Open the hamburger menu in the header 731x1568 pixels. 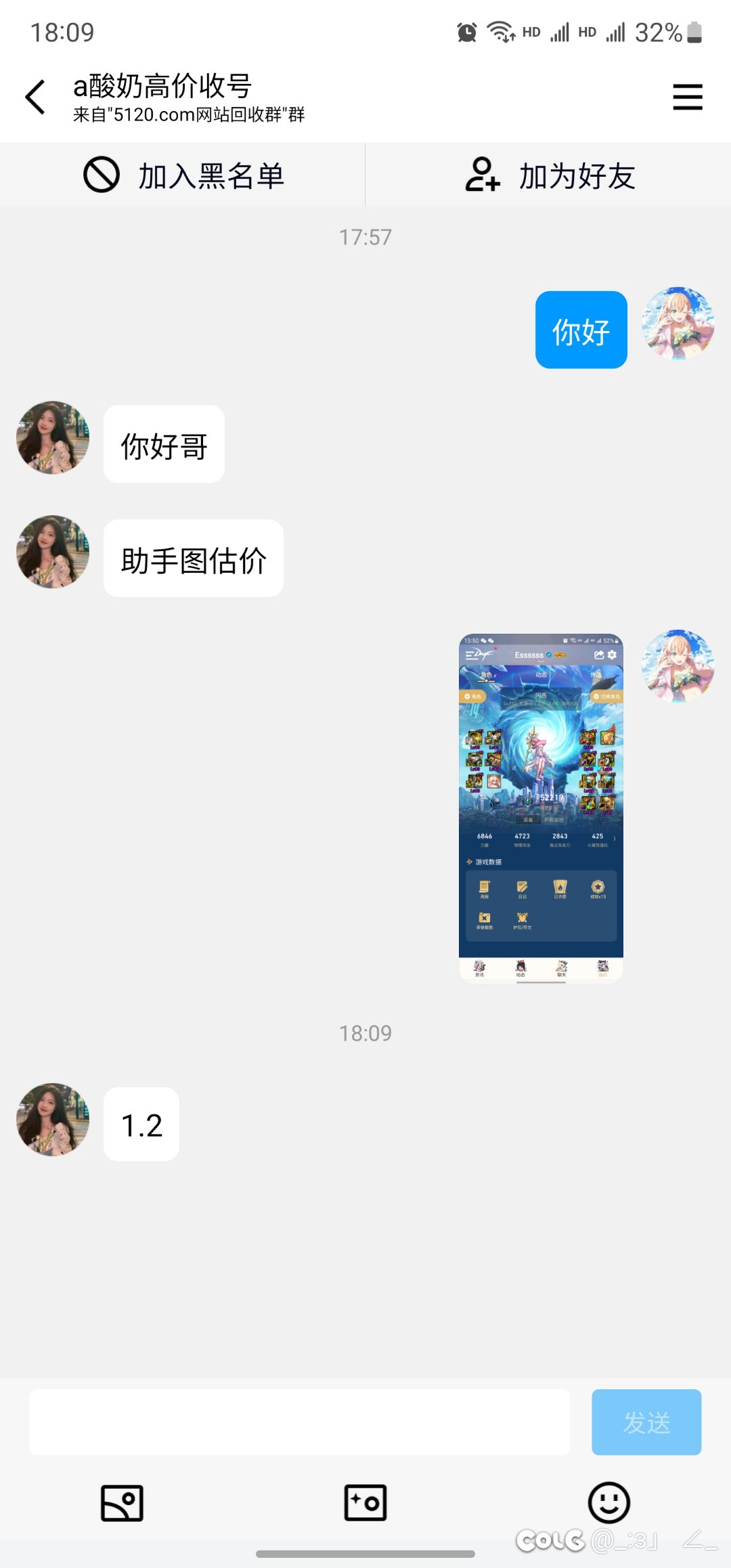click(x=687, y=97)
